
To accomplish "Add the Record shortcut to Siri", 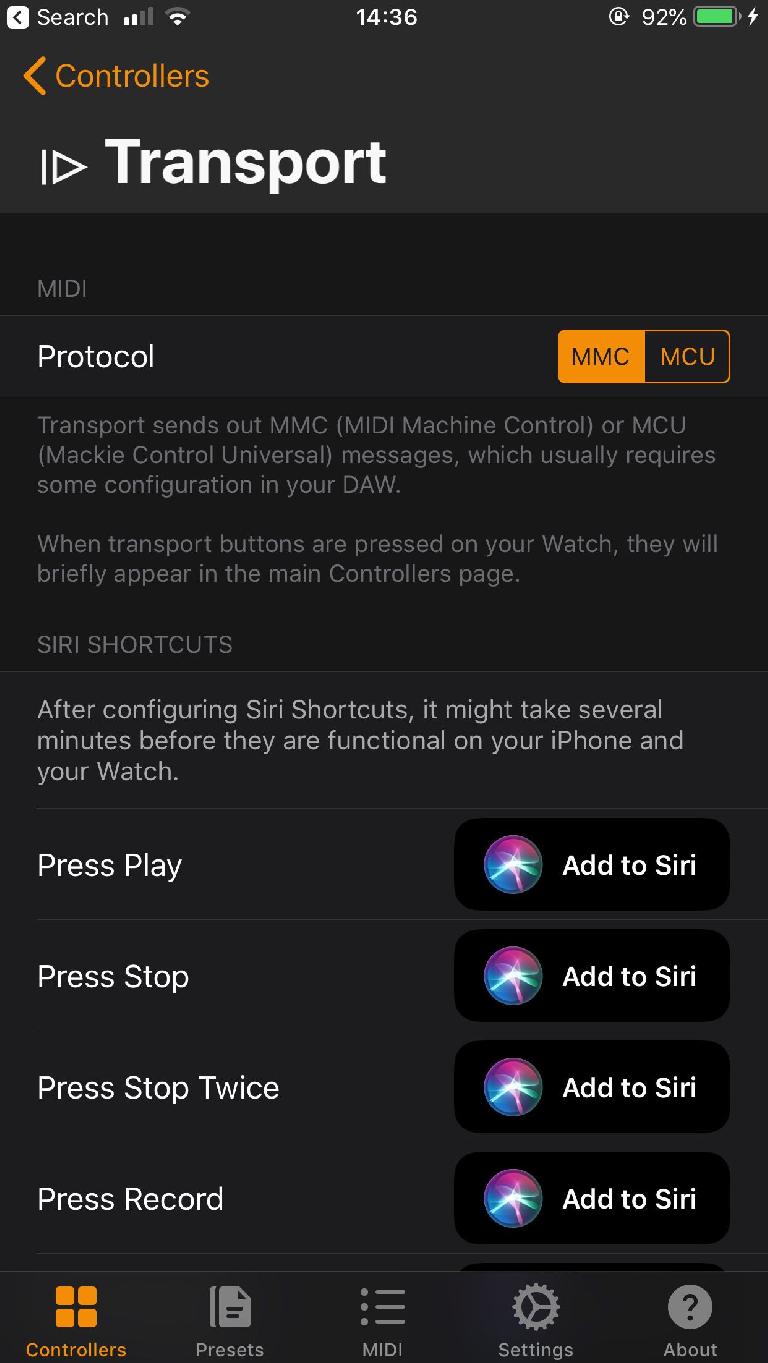I will [592, 1198].
